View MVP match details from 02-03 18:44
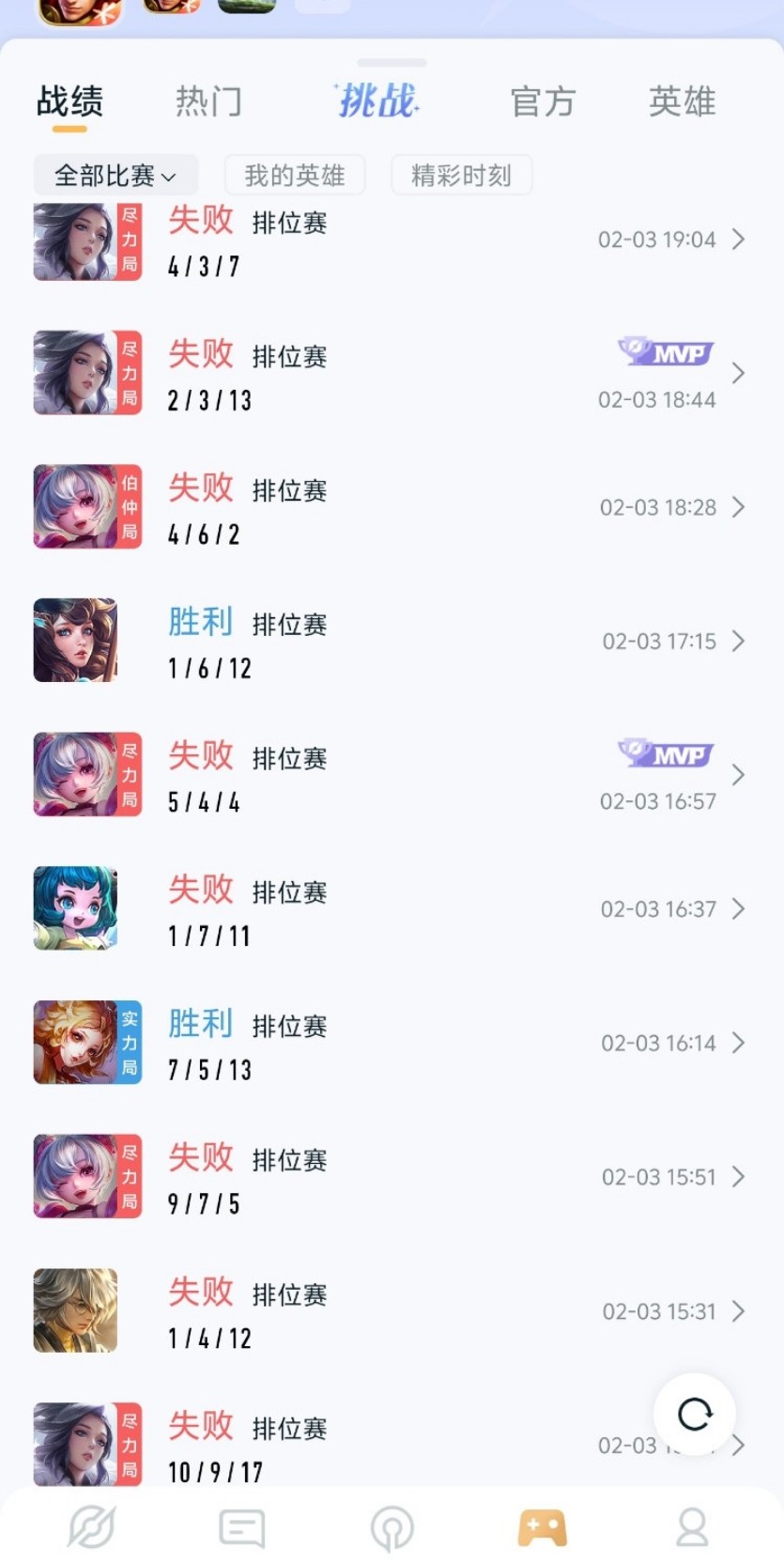This screenshot has height=1564, width=784. point(392,374)
